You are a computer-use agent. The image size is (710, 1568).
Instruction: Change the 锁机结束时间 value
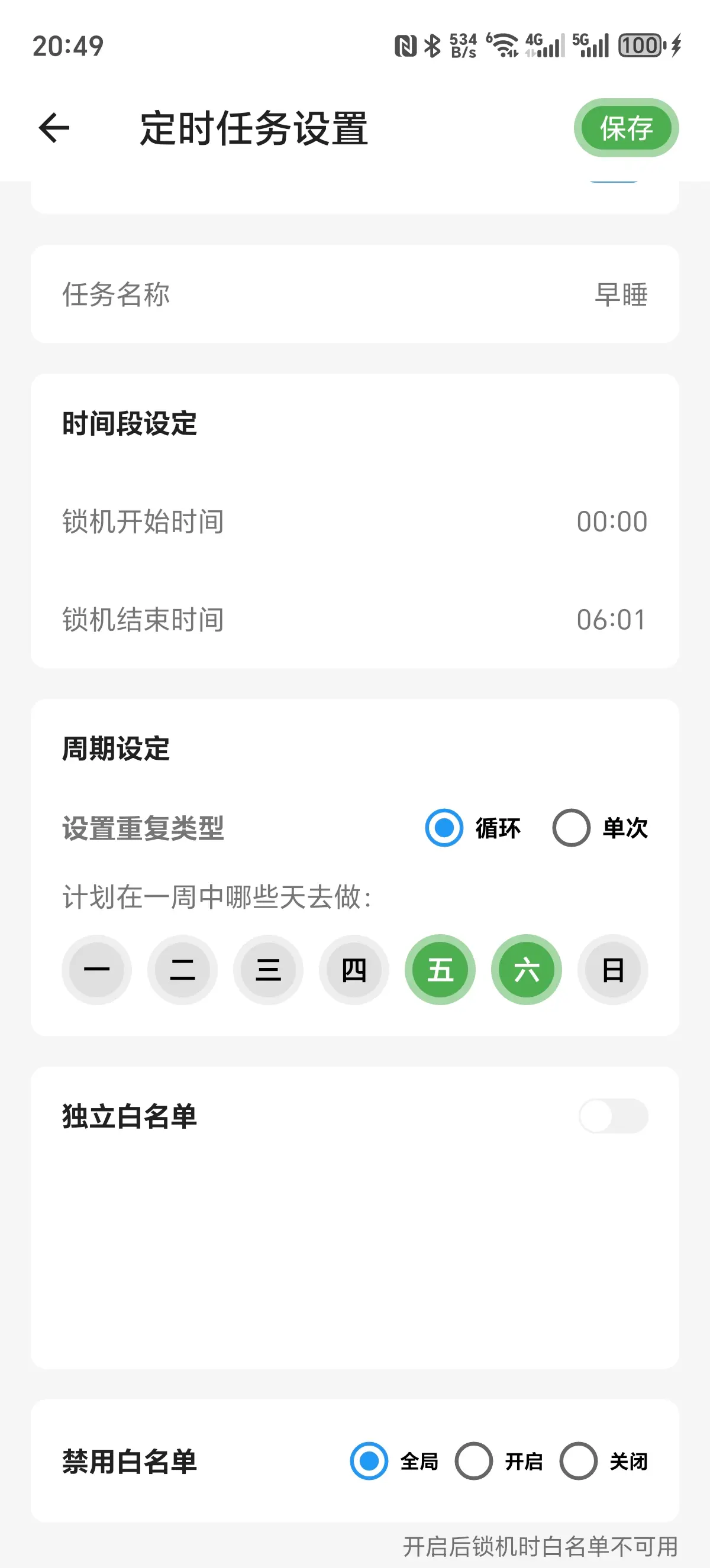[611, 620]
